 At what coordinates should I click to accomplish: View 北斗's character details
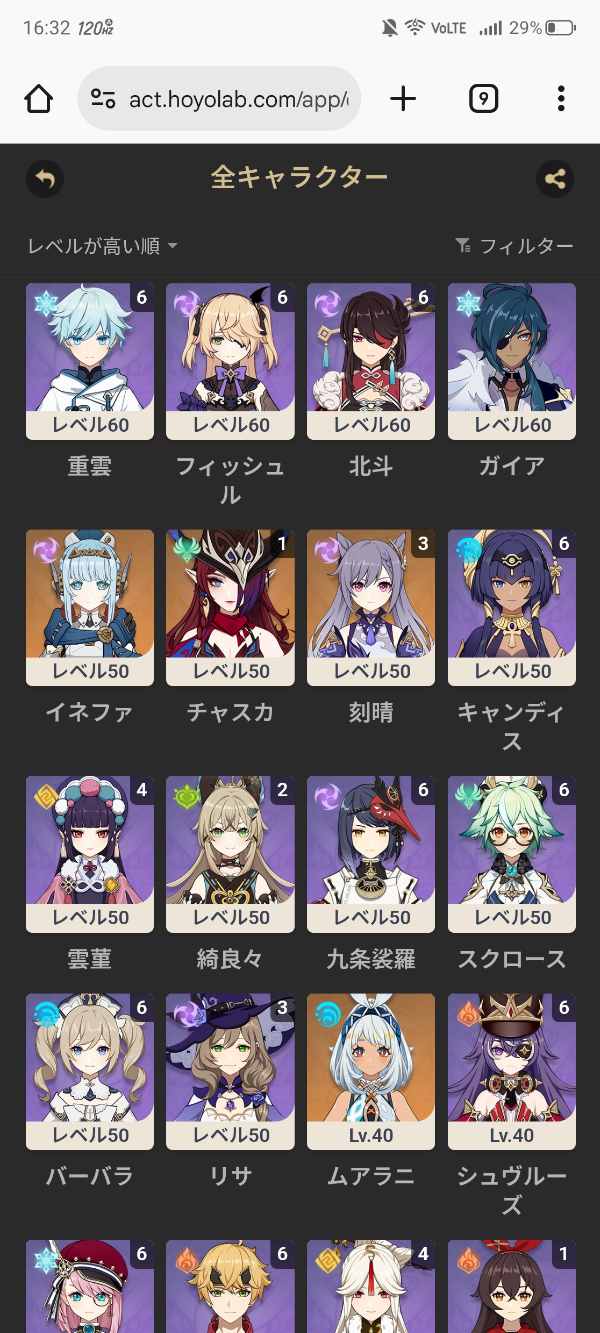[371, 361]
